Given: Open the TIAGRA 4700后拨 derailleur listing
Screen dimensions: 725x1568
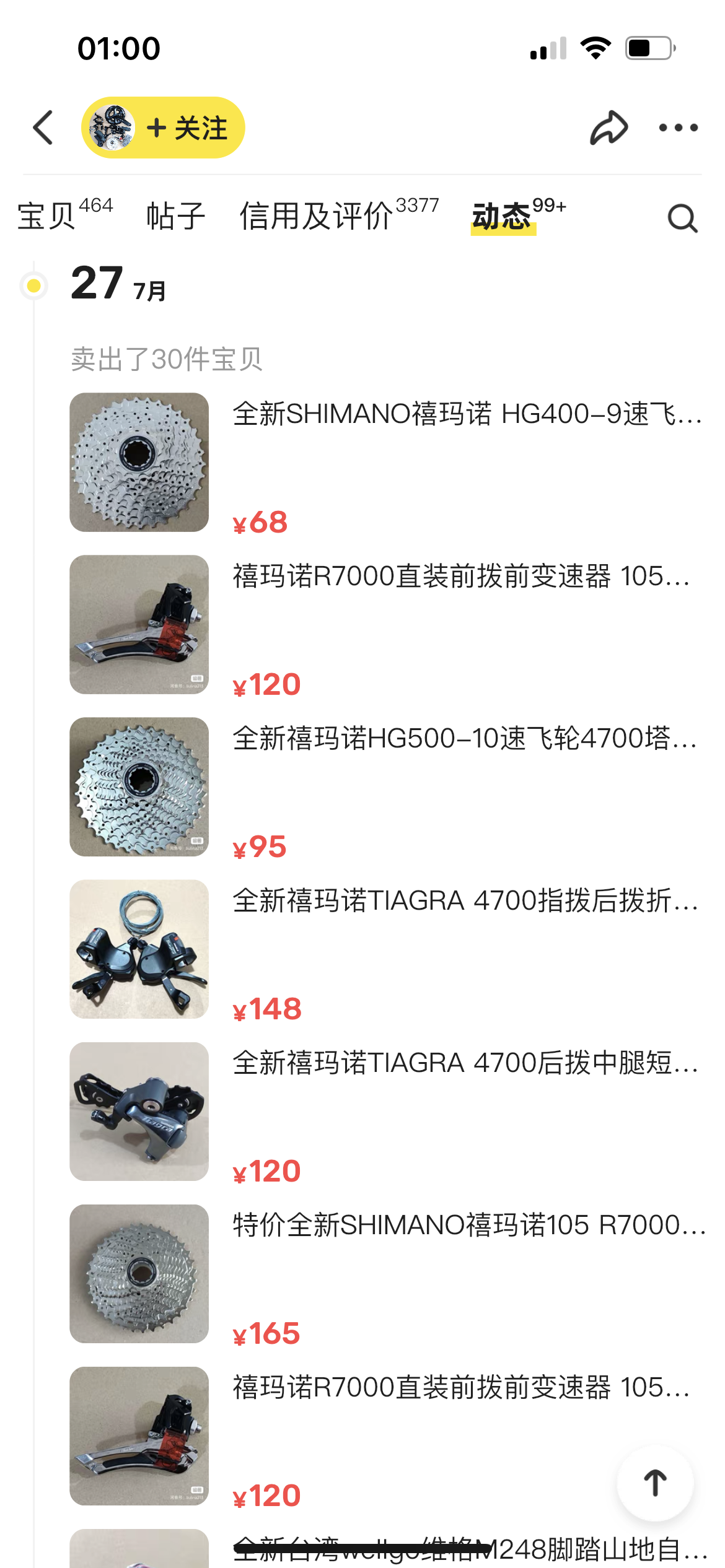Looking at the screenshot, I should 465,1063.
